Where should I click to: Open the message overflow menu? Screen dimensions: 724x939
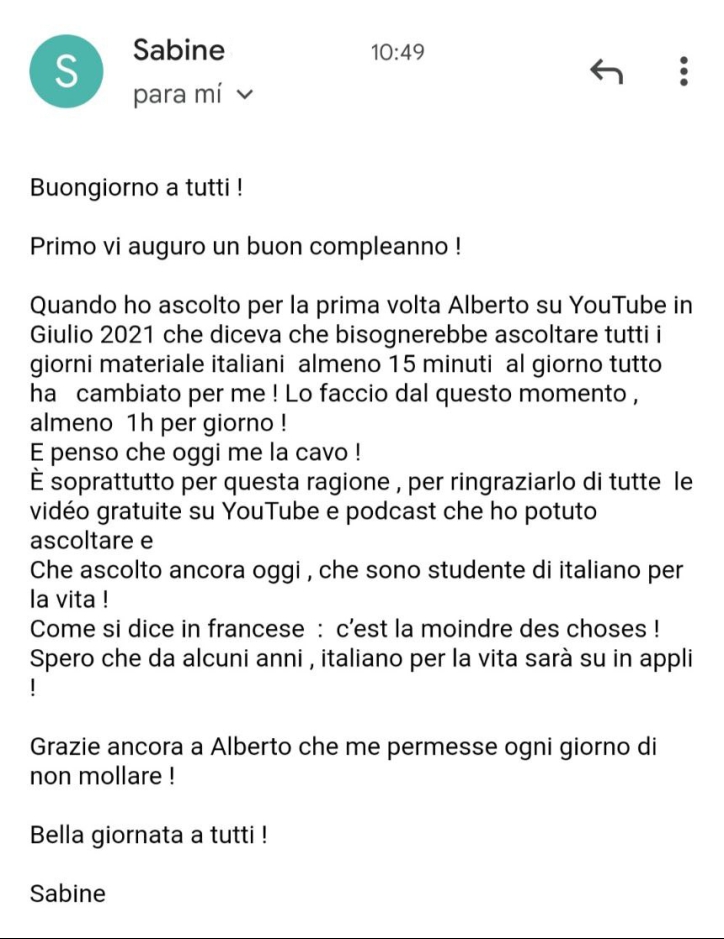click(684, 71)
